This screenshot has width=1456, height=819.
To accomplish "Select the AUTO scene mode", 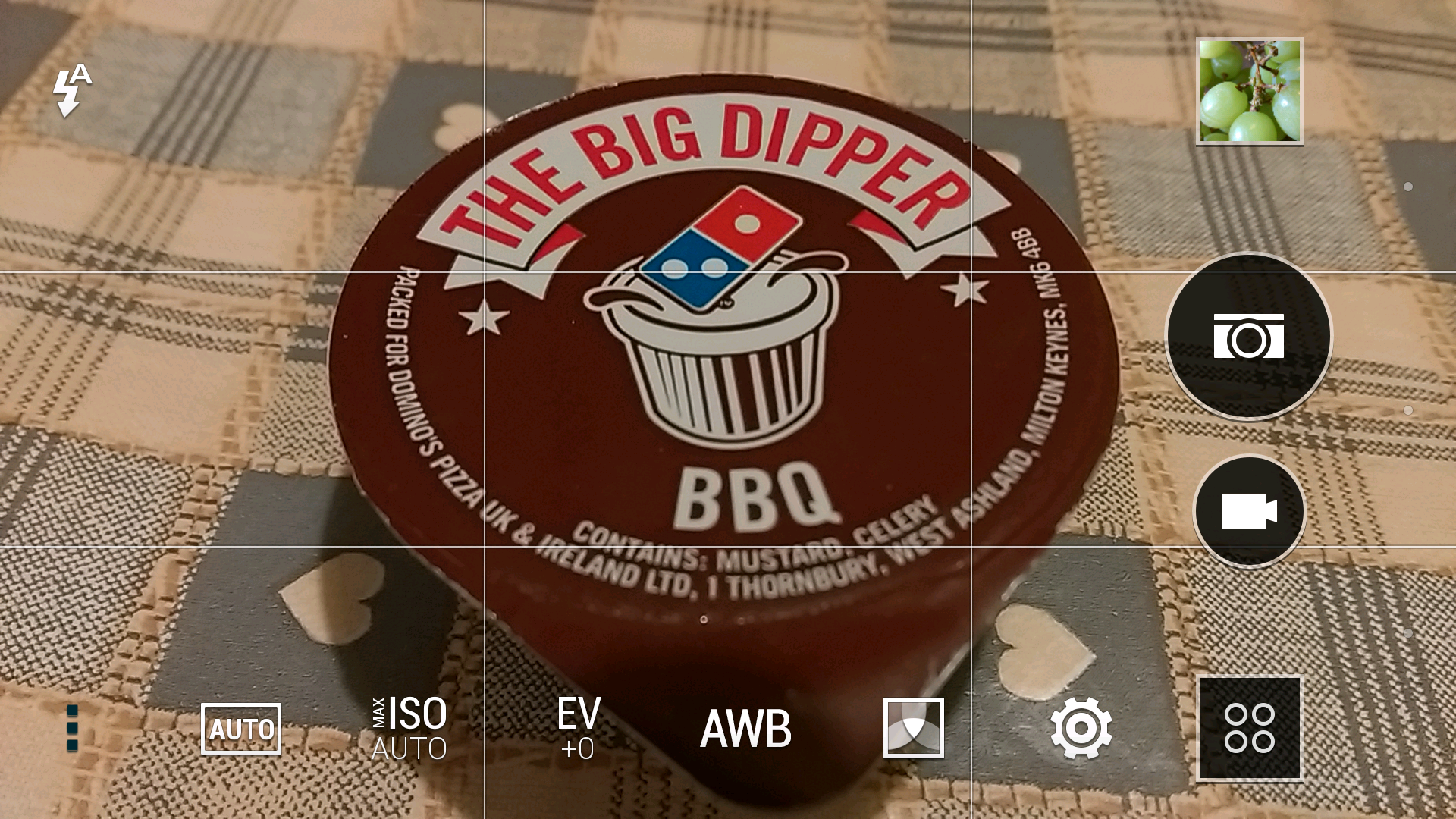I will pyautogui.click(x=241, y=728).
